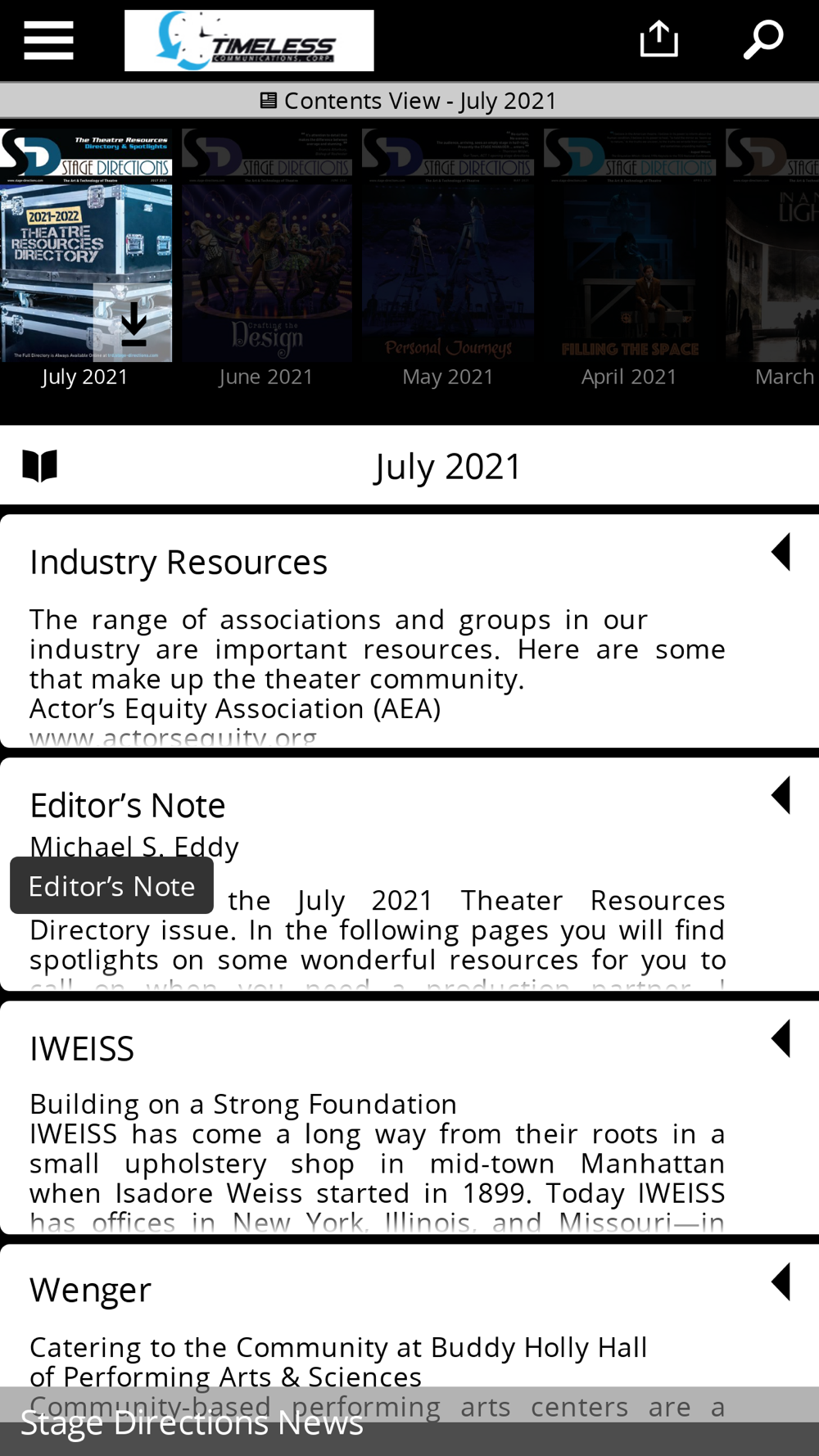Download the July 2021 issue

[133, 323]
